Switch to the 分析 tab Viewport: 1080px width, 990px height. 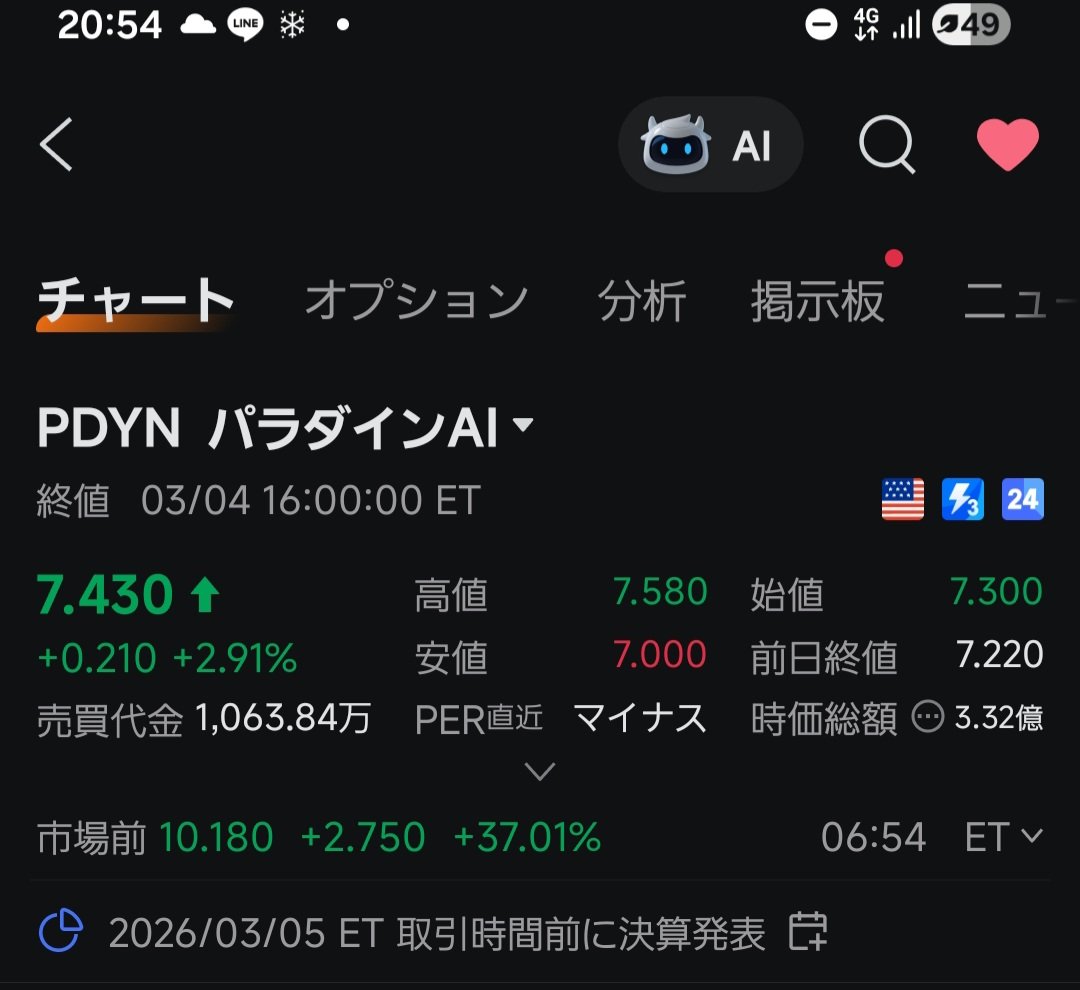[642, 301]
